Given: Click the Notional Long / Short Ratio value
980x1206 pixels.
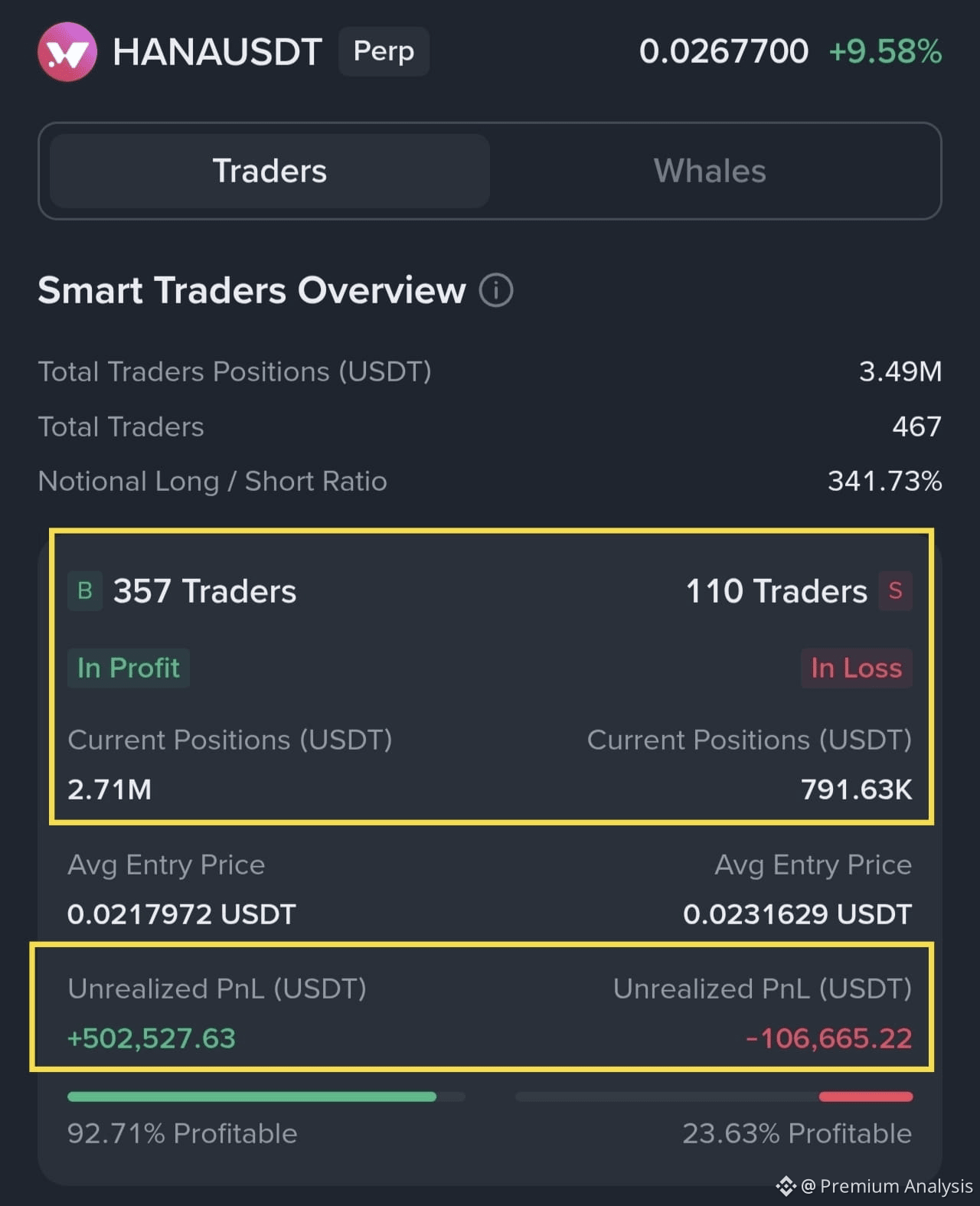Looking at the screenshot, I should pos(885,481).
